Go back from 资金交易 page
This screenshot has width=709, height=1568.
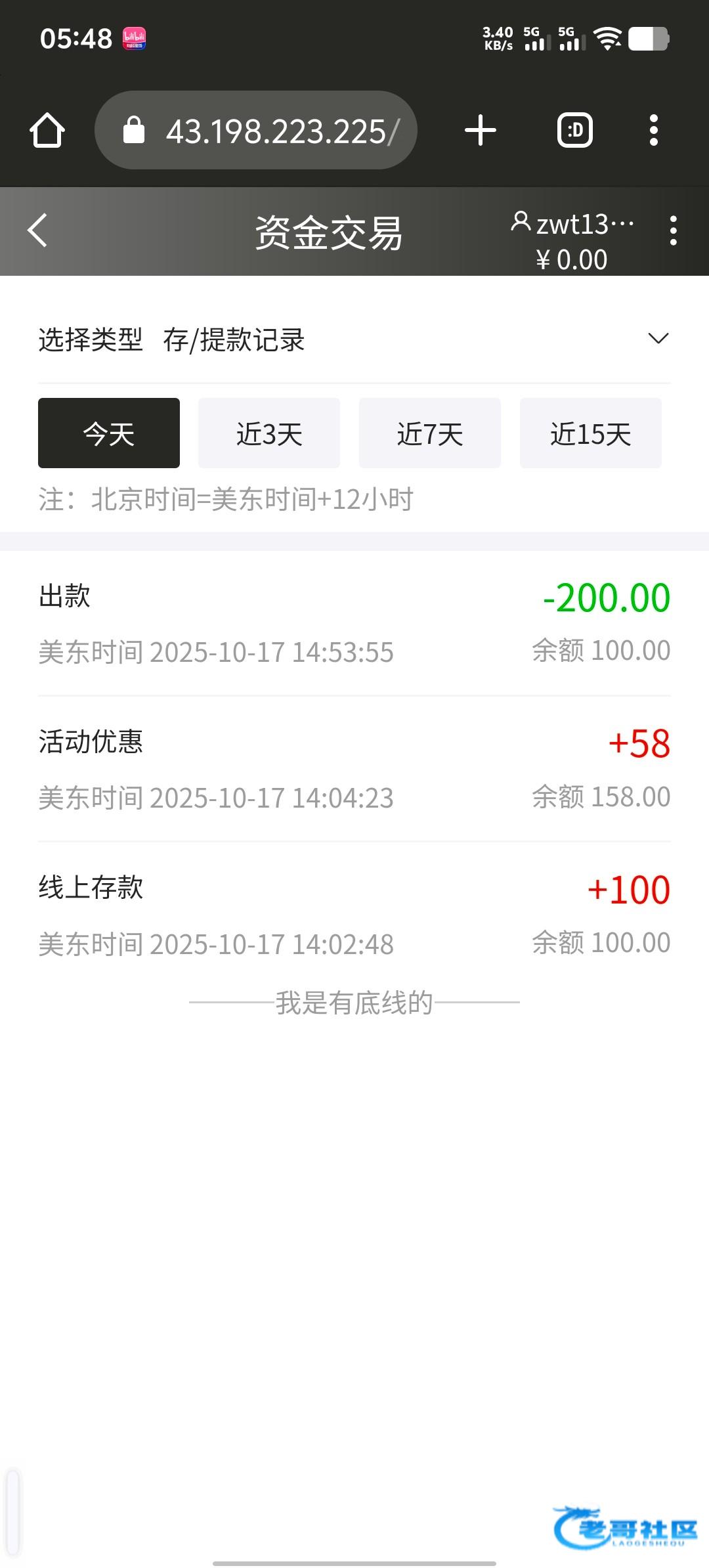(38, 230)
